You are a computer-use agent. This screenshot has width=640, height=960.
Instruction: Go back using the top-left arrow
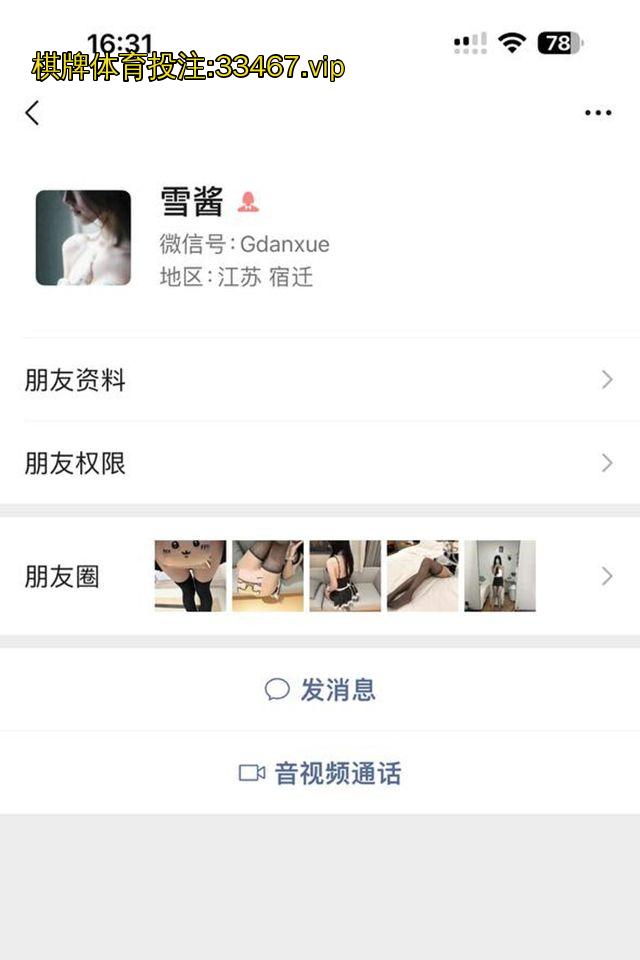32,113
